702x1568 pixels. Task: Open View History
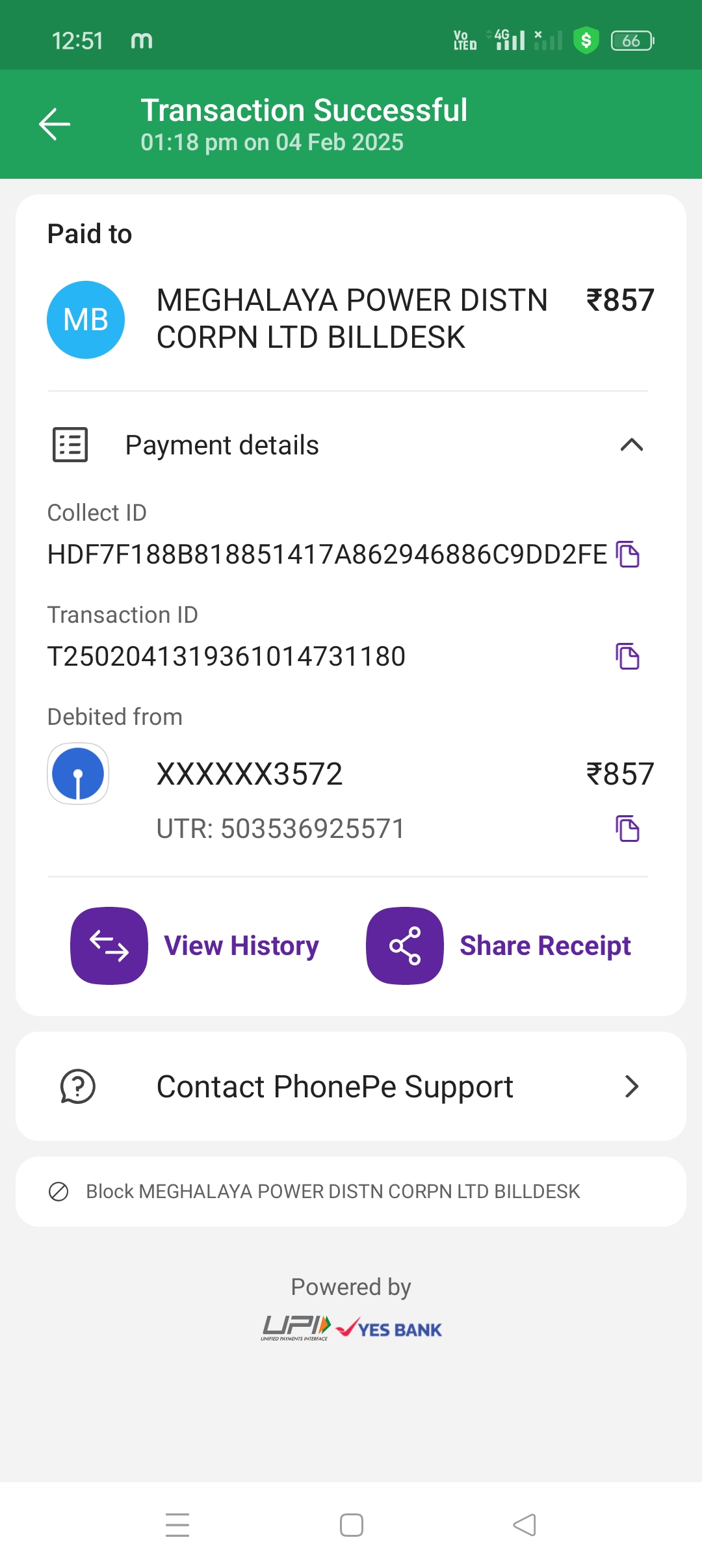coord(195,946)
